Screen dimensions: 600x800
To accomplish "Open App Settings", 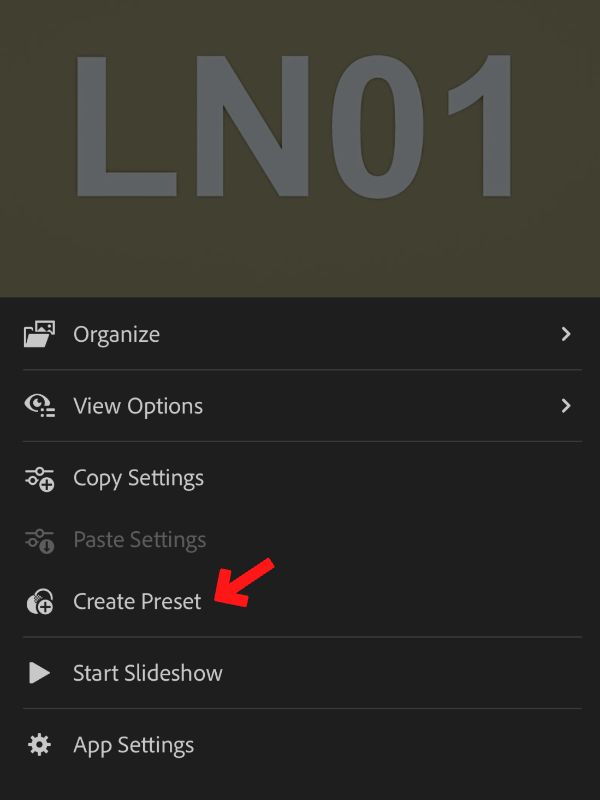I will [133, 745].
